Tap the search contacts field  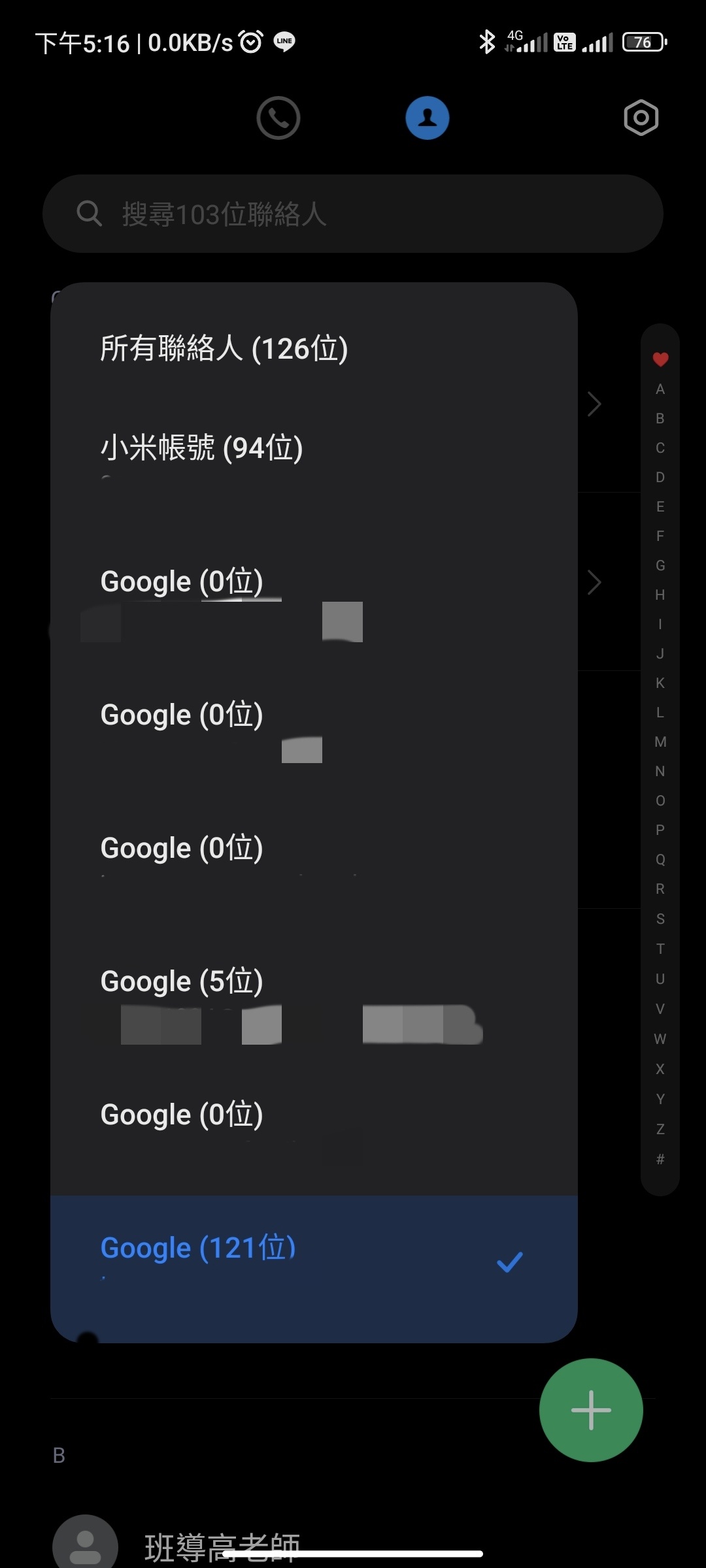pyautogui.click(x=353, y=214)
